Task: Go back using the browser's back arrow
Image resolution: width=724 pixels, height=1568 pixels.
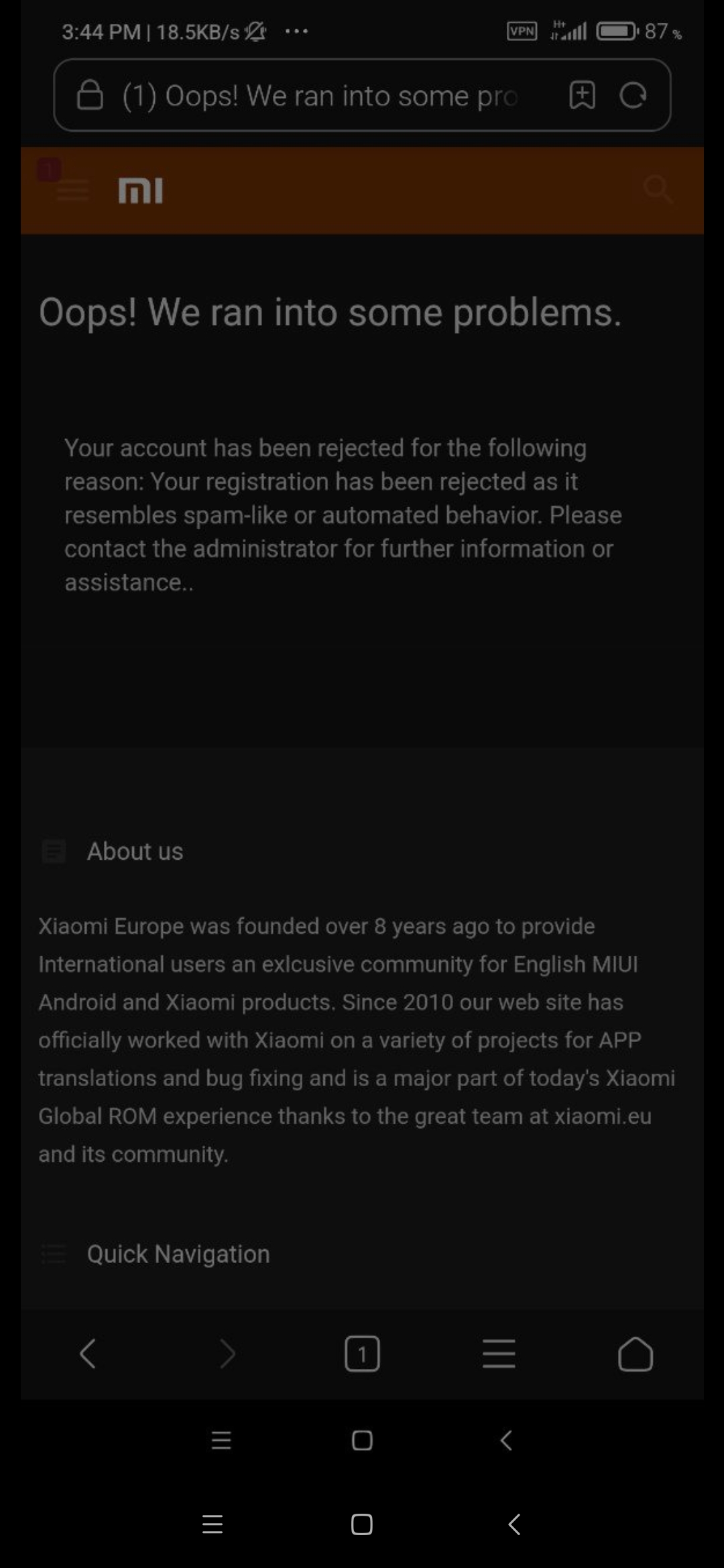Action: 88,1353
